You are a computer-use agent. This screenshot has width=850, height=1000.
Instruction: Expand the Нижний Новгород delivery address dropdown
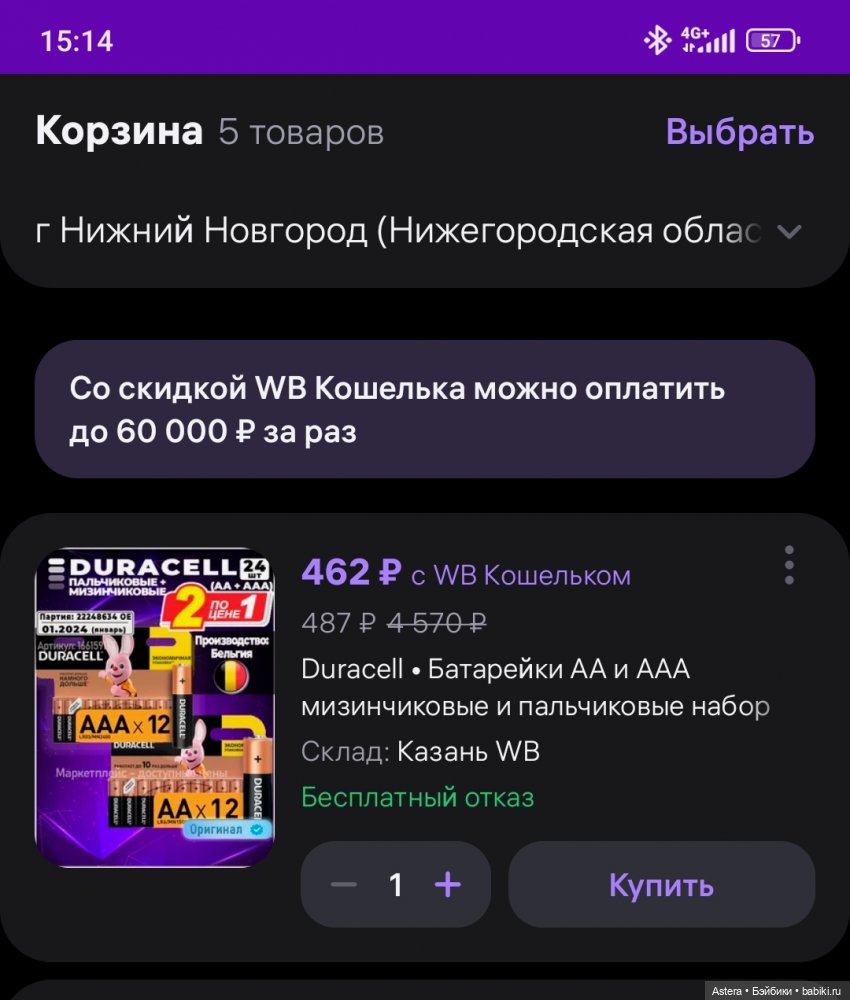click(789, 232)
